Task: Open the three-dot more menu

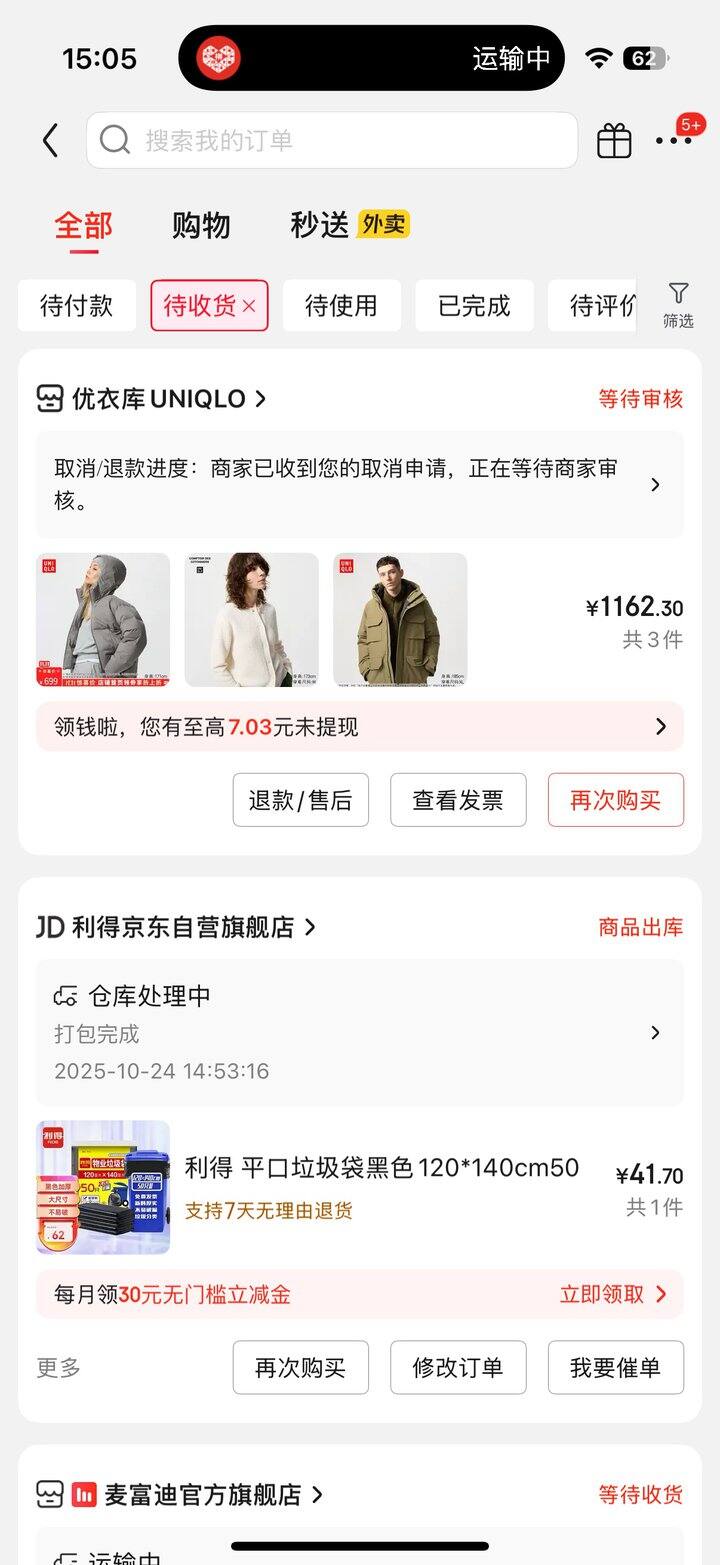Action: point(673,141)
